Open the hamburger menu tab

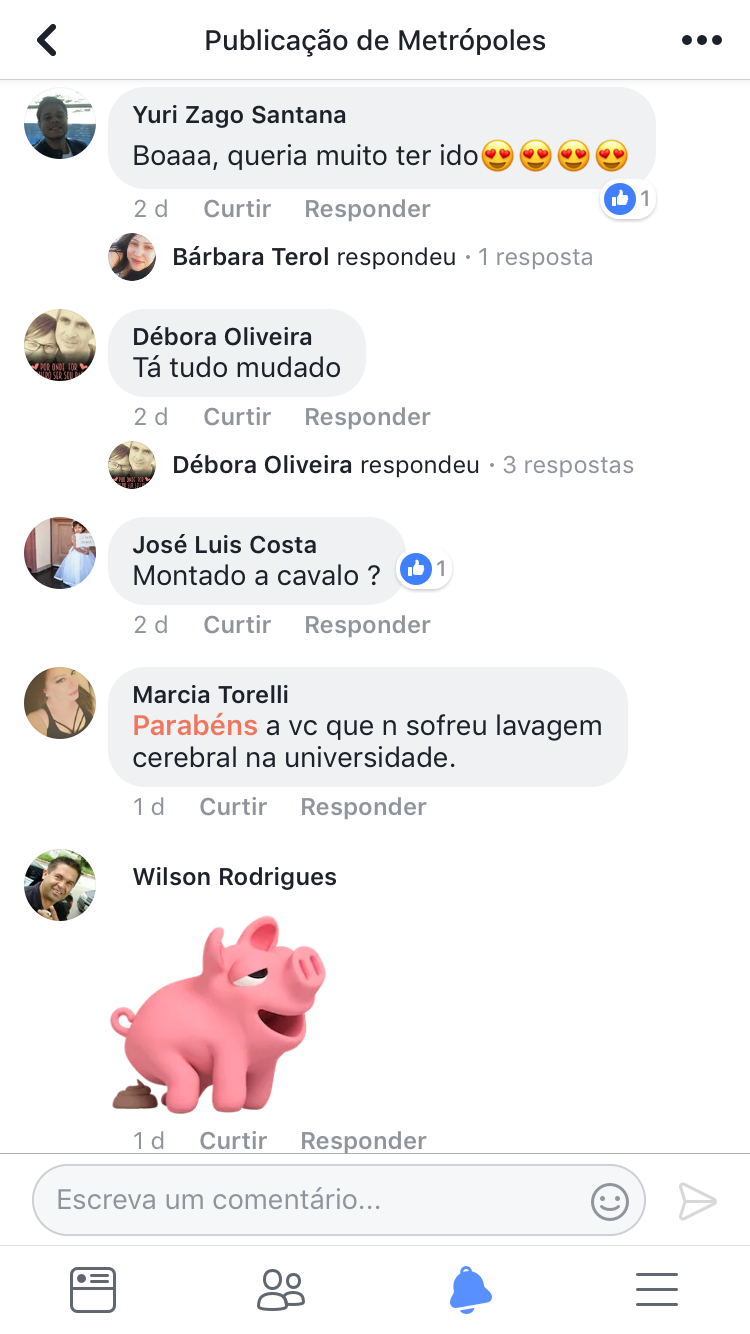657,1289
